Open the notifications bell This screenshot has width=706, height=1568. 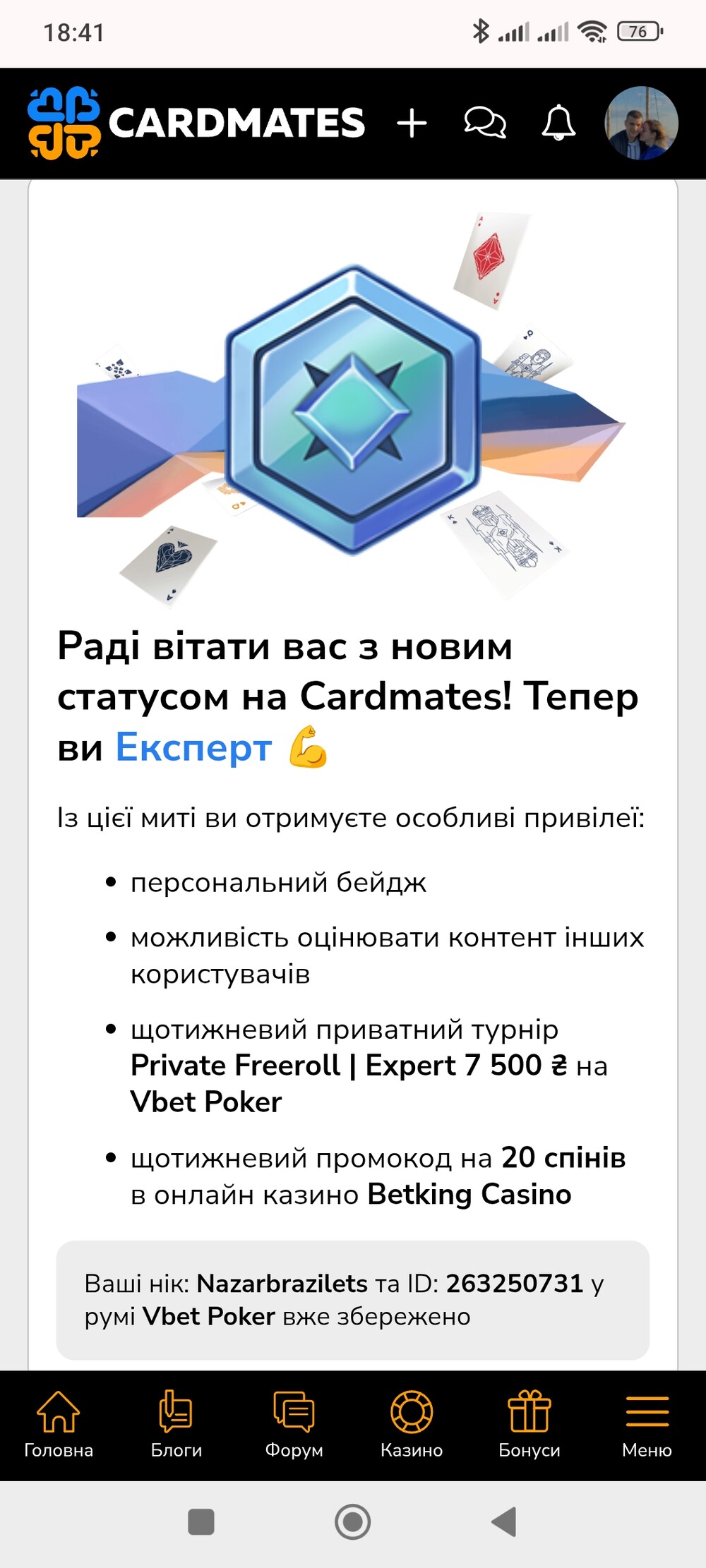pos(558,123)
